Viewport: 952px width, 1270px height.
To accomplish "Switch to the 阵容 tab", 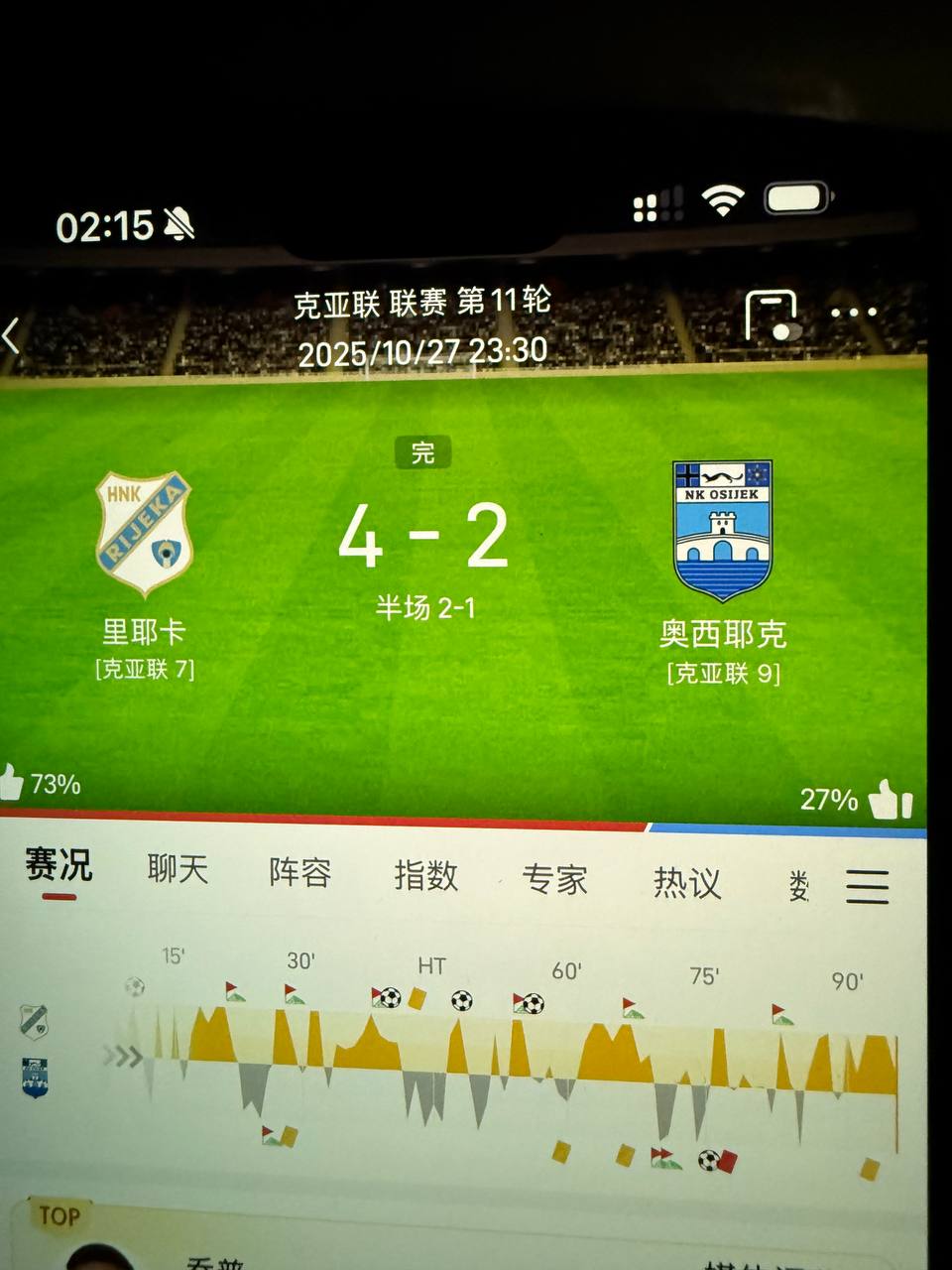I will (x=300, y=873).
